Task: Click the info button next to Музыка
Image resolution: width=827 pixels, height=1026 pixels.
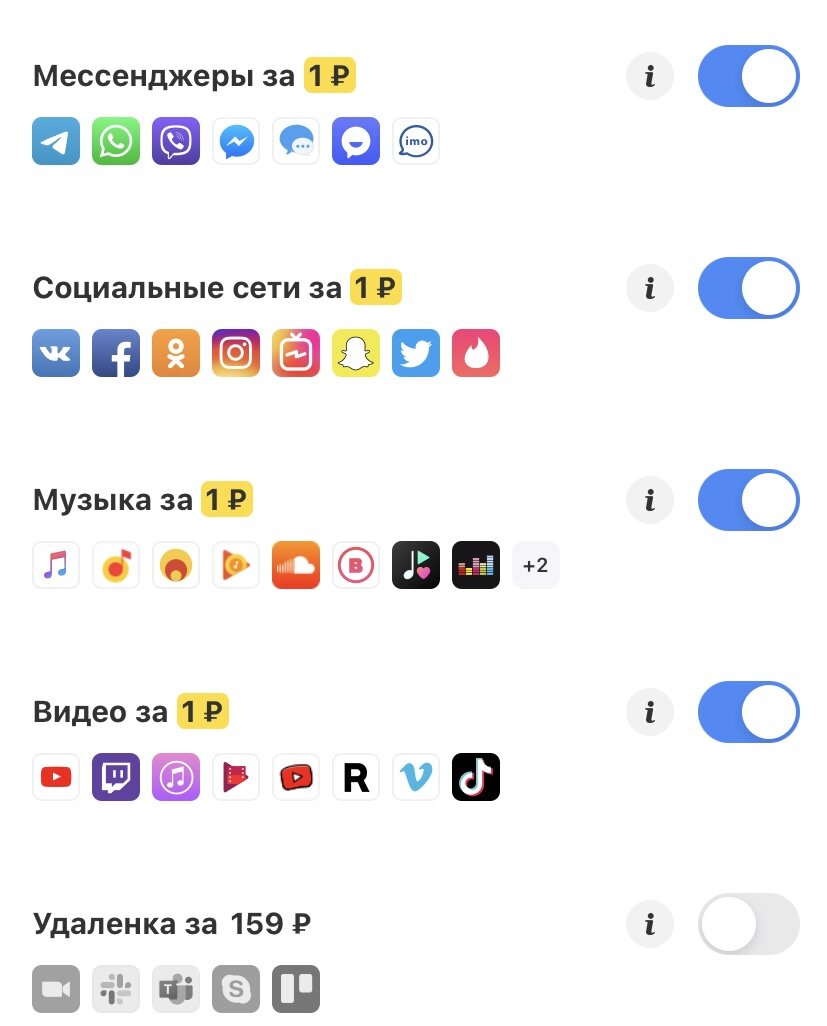Action: 649,500
